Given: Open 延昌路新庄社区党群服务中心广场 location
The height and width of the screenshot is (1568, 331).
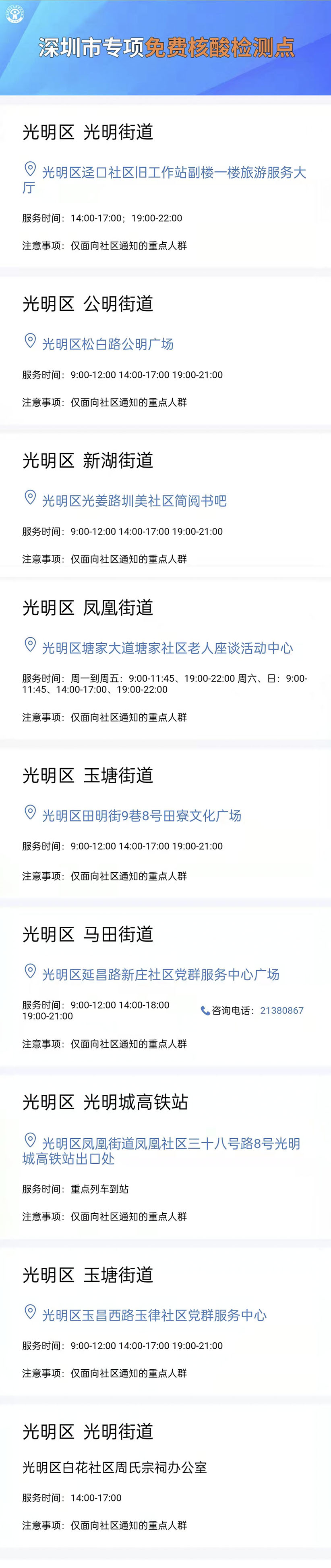Looking at the screenshot, I should pyautogui.click(x=160, y=974).
